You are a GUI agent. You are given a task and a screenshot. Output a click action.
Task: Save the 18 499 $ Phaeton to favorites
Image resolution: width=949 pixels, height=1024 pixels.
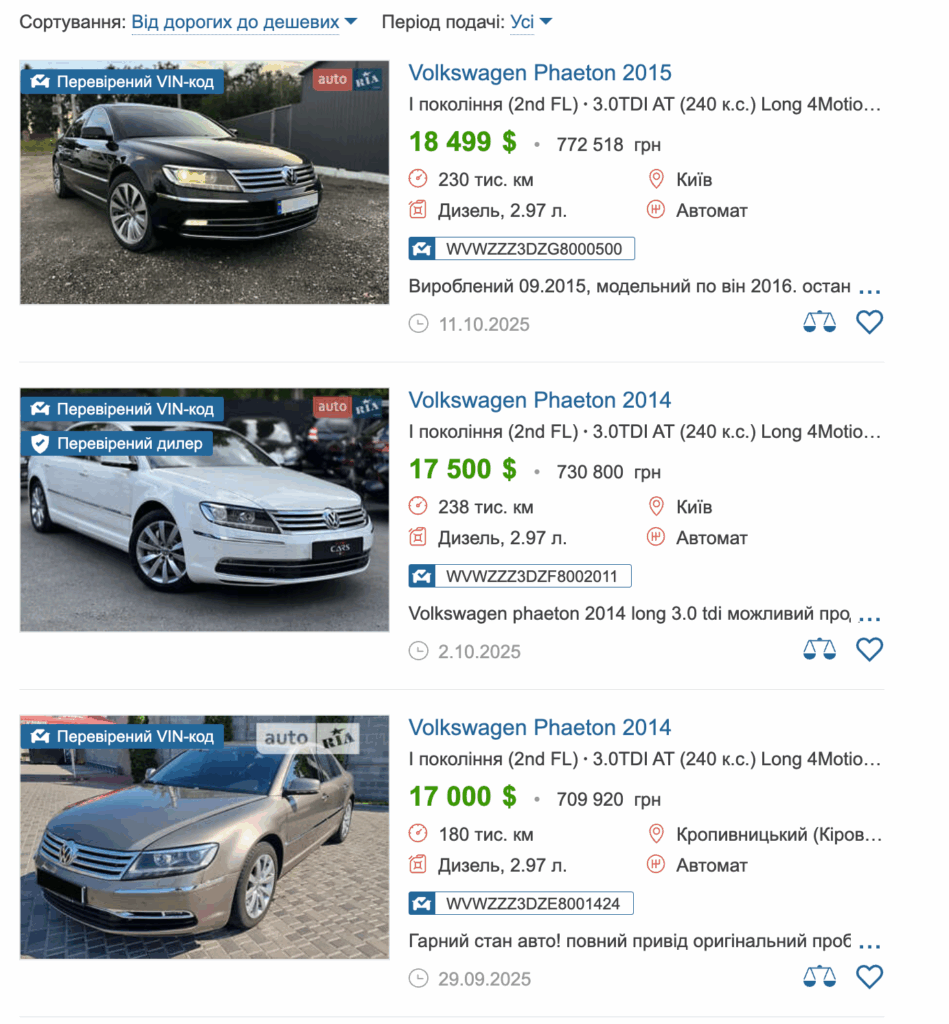(870, 323)
